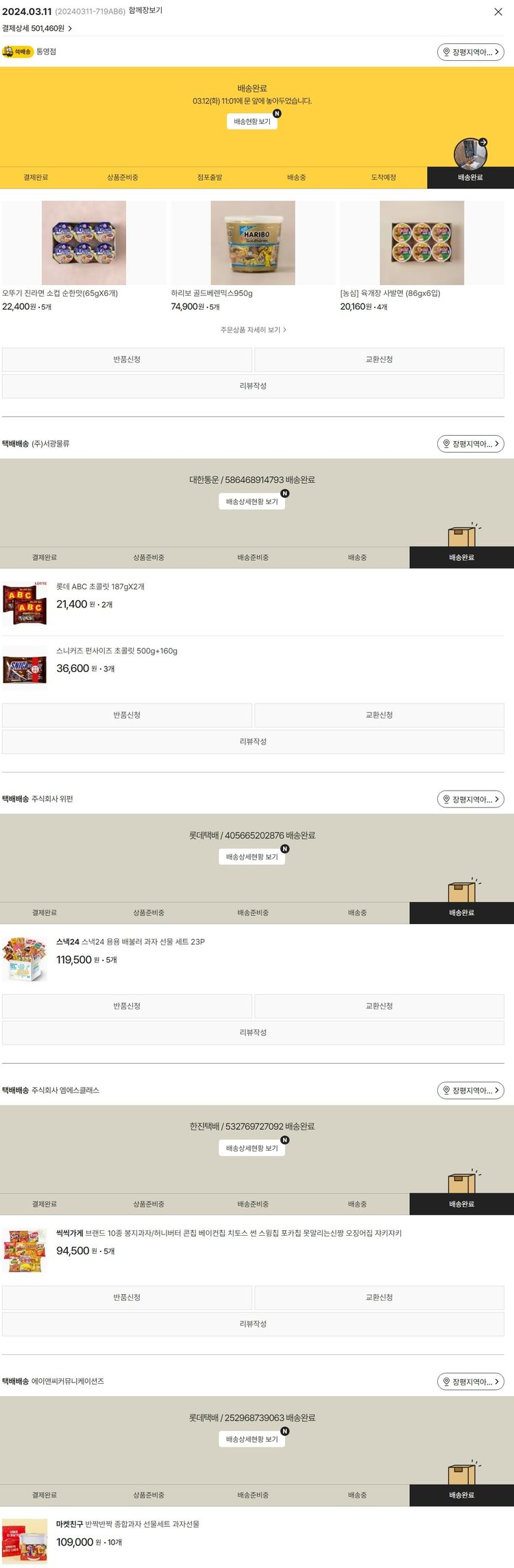Open 농심 육개장 사발면 product
Screen dimensions: 514x1568
[x=421, y=243]
